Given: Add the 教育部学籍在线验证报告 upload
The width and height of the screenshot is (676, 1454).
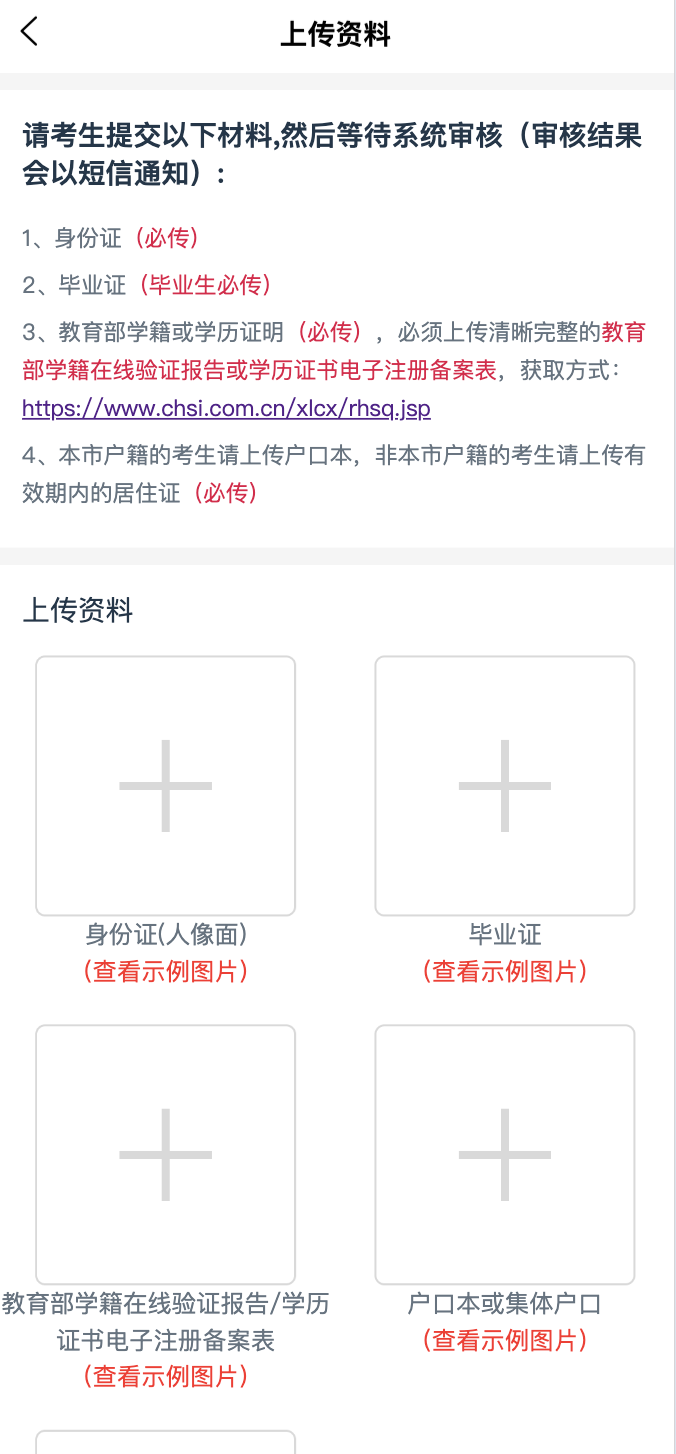Looking at the screenshot, I should point(165,1155).
